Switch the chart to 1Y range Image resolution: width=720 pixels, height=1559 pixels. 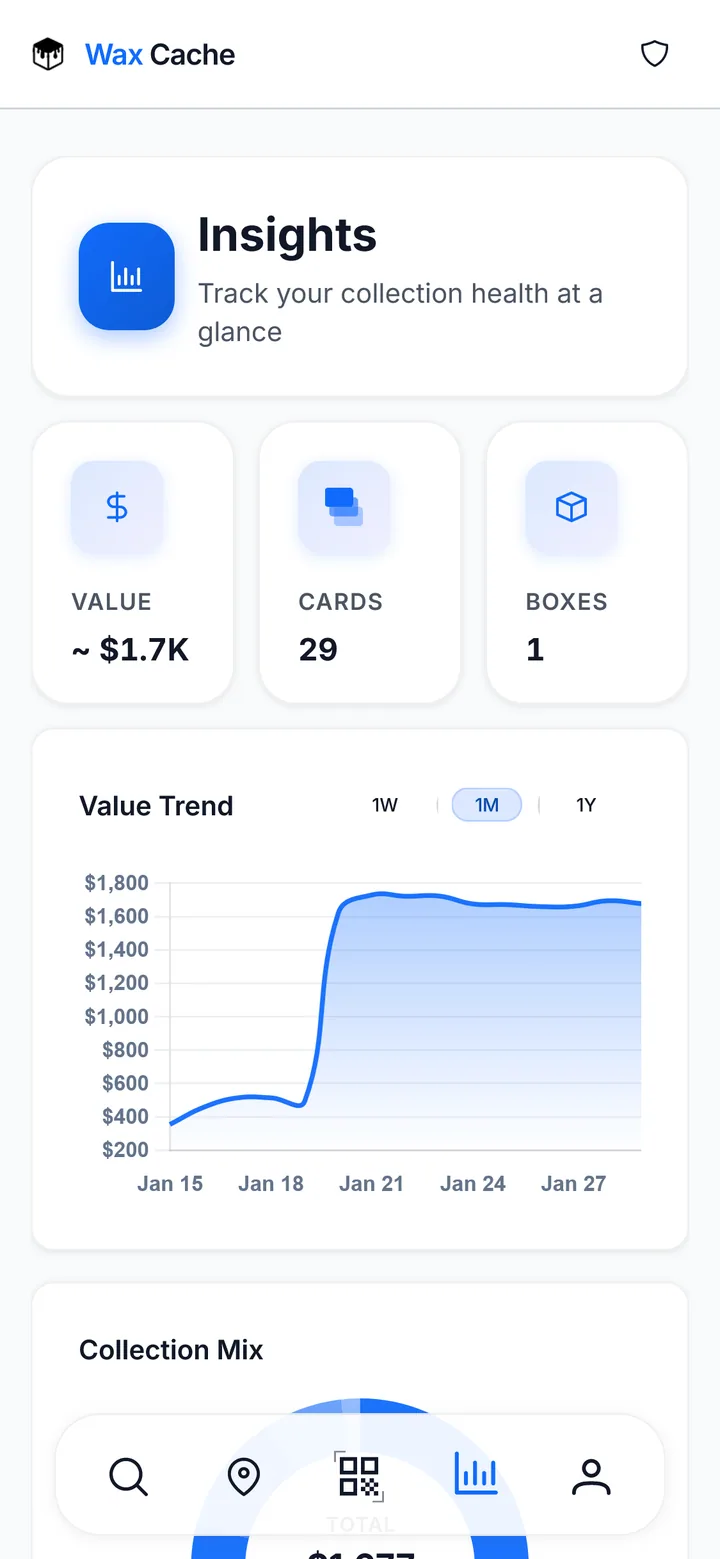(586, 804)
